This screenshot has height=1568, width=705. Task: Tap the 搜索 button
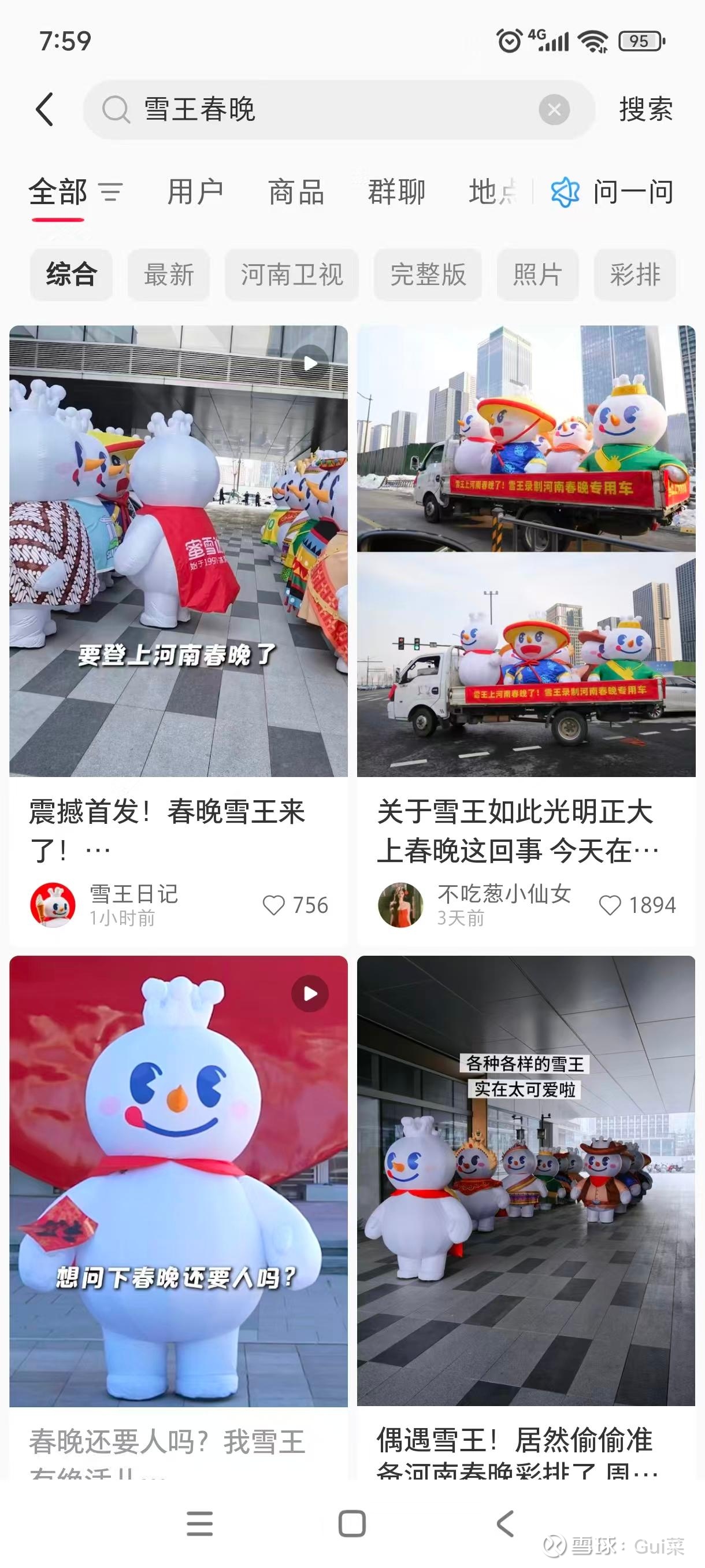click(x=645, y=110)
